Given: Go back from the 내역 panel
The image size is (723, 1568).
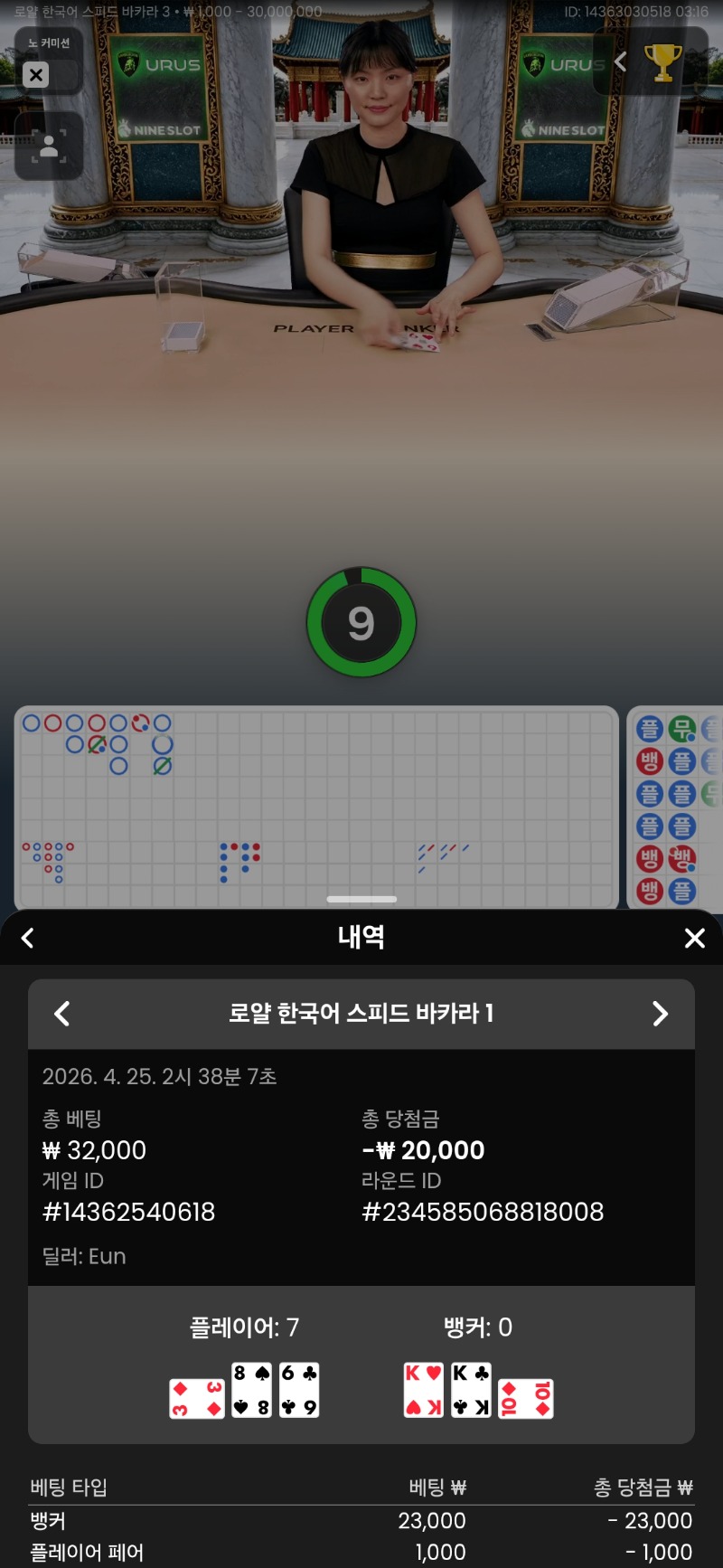Looking at the screenshot, I should pyautogui.click(x=28, y=939).
